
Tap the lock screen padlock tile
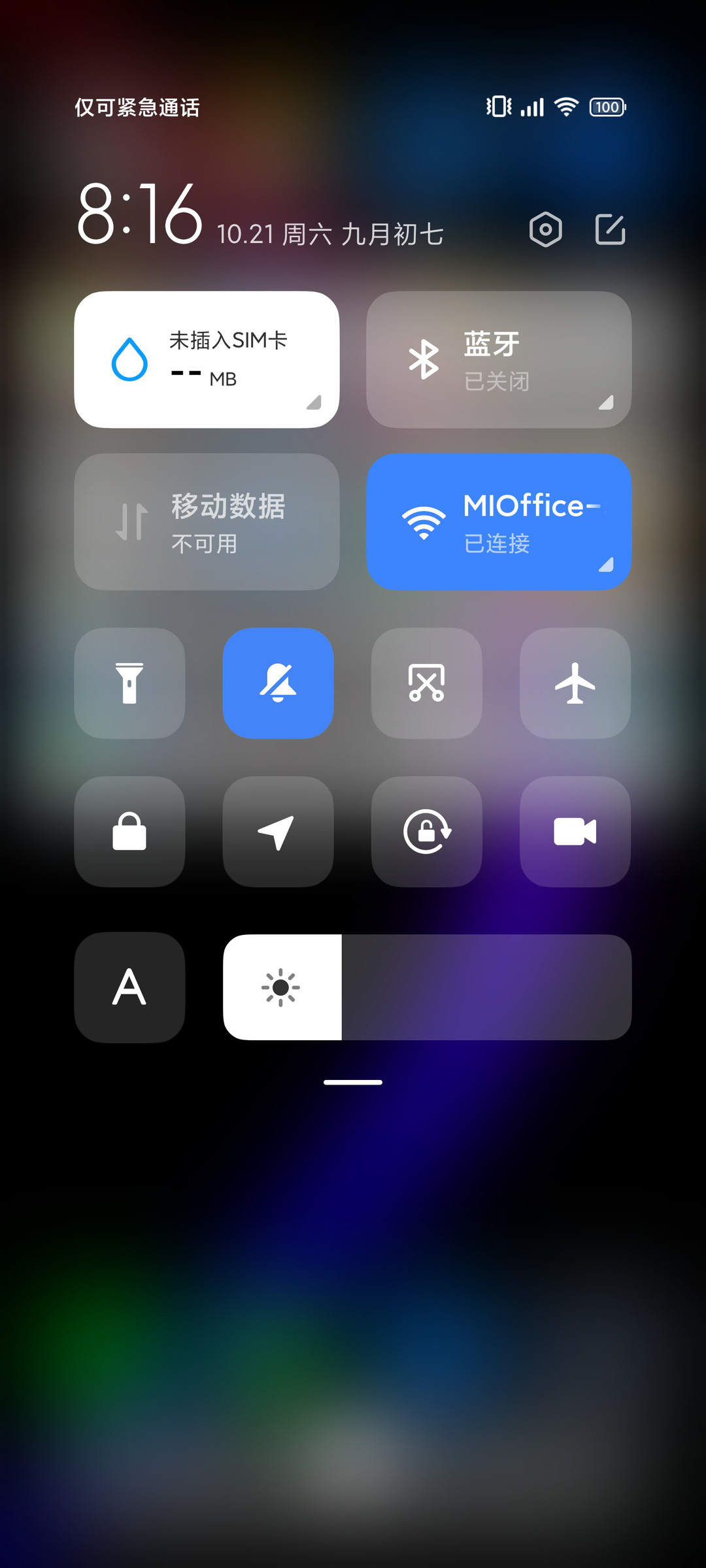coord(129,832)
